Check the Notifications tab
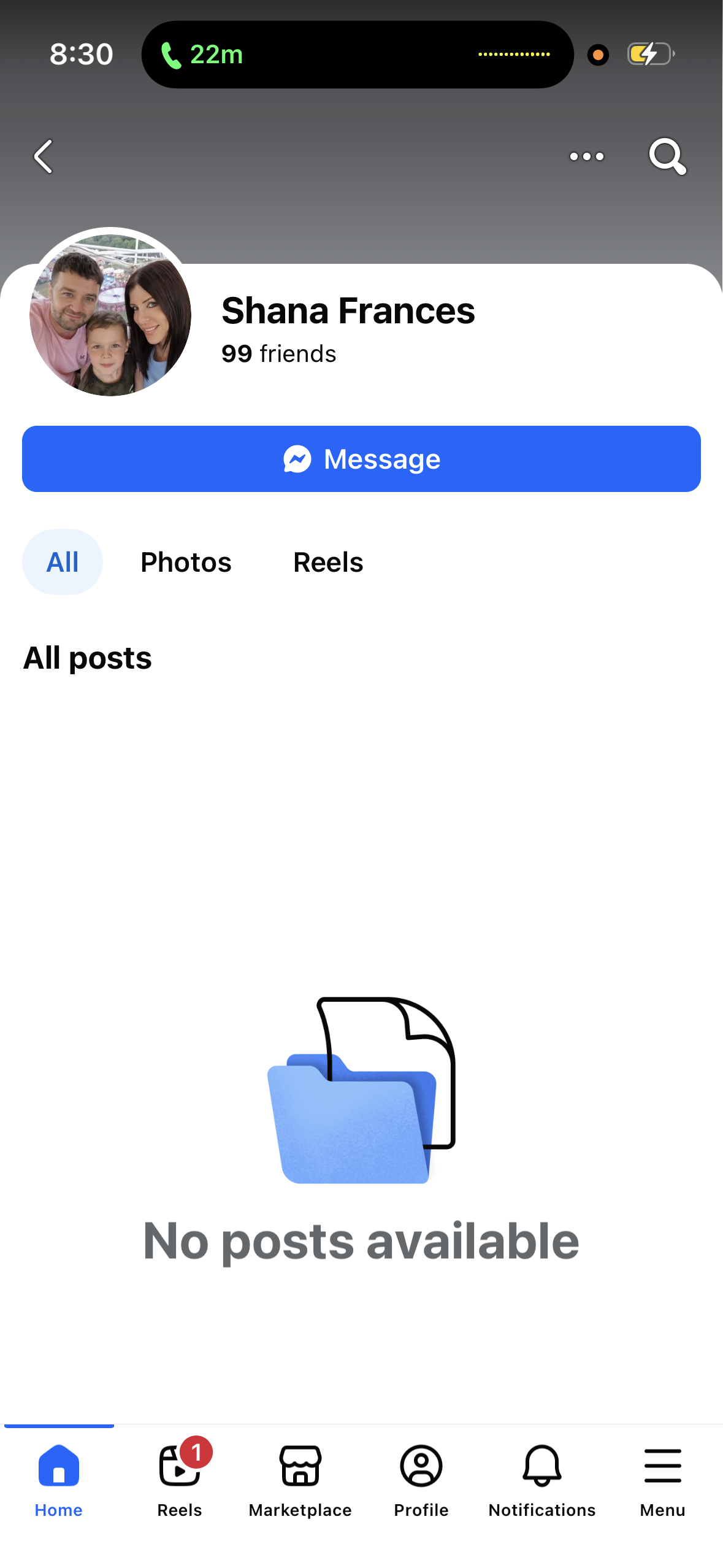This screenshot has width=723, height=1568. pyautogui.click(x=541, y=1478)
